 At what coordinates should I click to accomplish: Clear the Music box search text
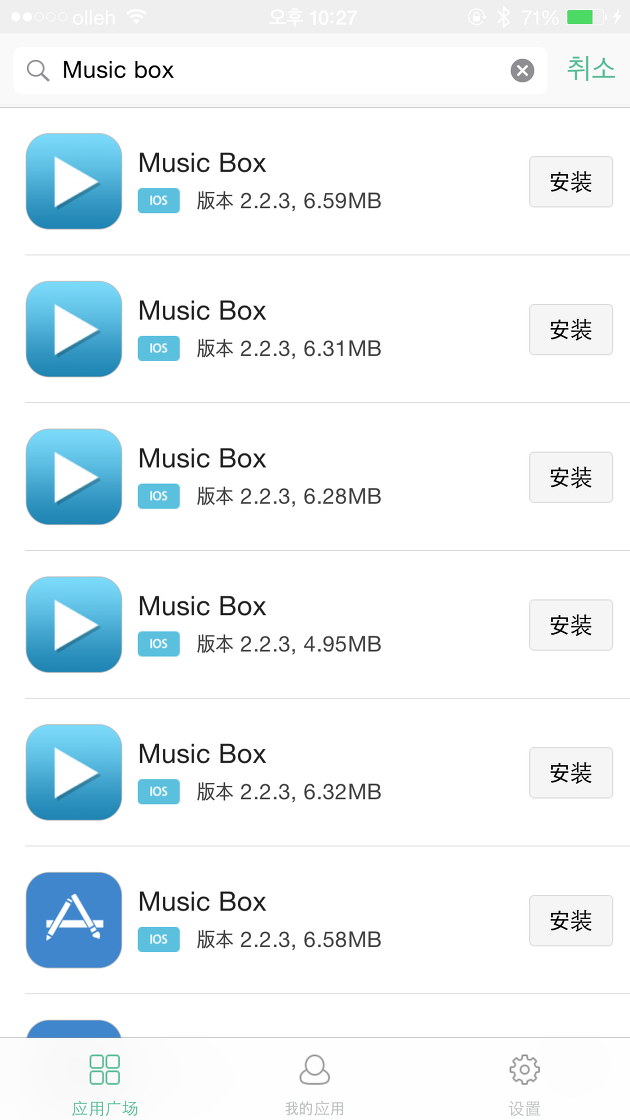pyautogui.click(x=522, y=70)
